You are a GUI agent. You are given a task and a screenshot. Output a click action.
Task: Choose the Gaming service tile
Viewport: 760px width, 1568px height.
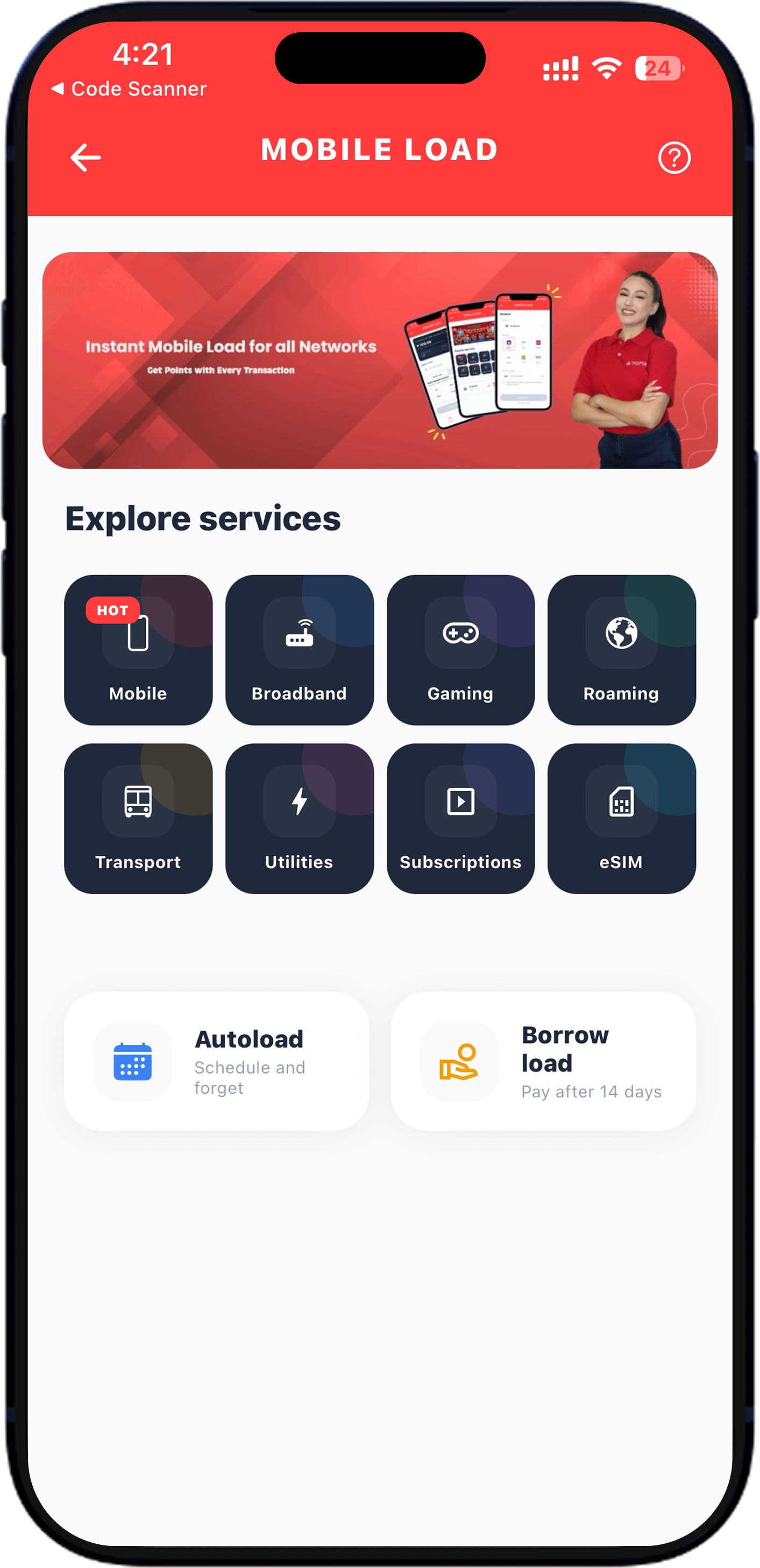[460, 649]
